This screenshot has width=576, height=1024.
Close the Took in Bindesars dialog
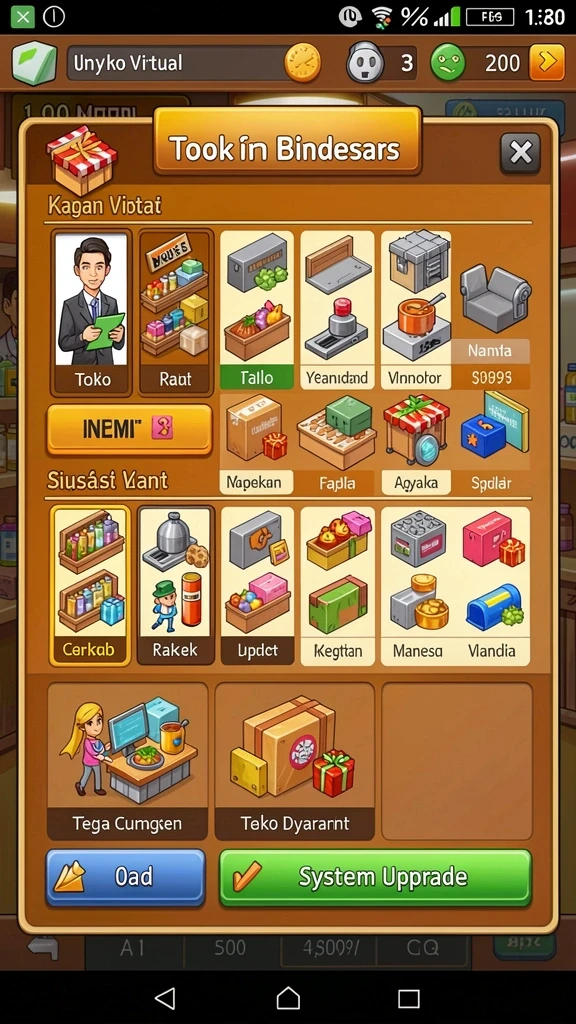point(520,153)
